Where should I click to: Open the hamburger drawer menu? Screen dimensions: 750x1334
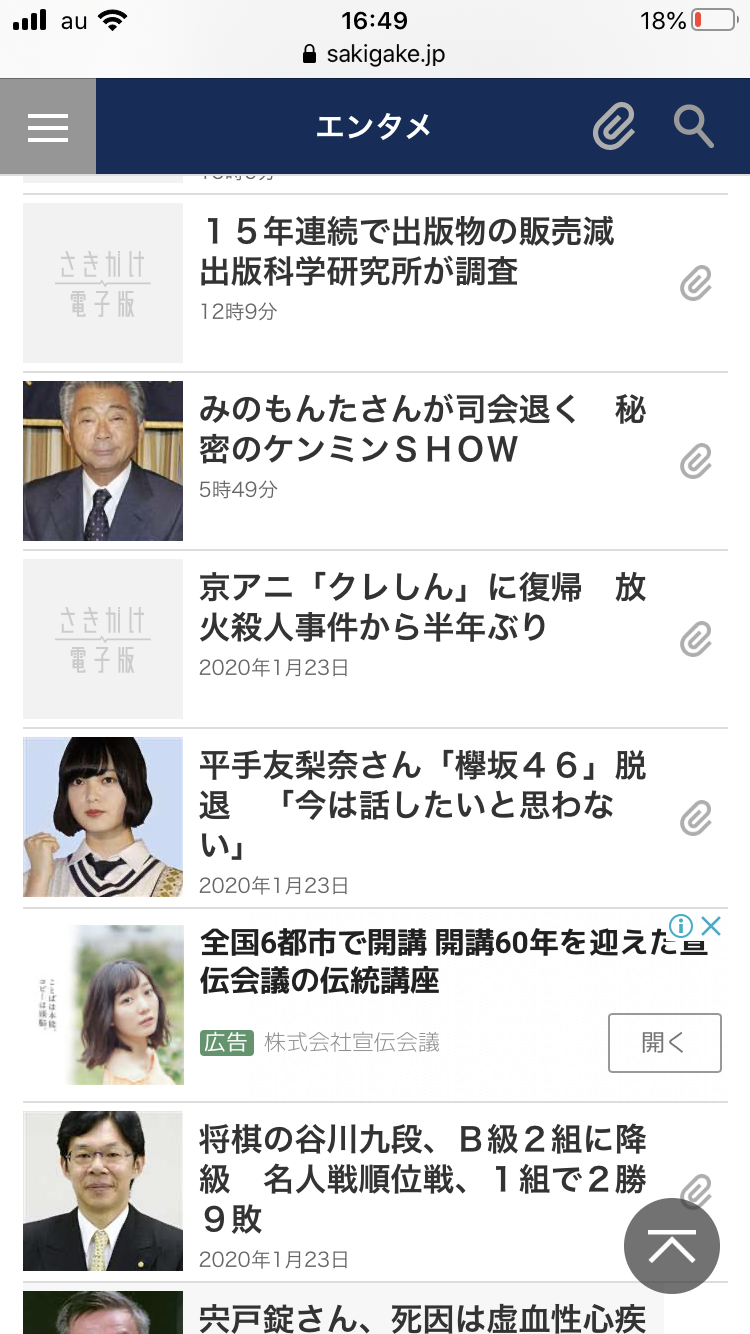pos(48,127)
